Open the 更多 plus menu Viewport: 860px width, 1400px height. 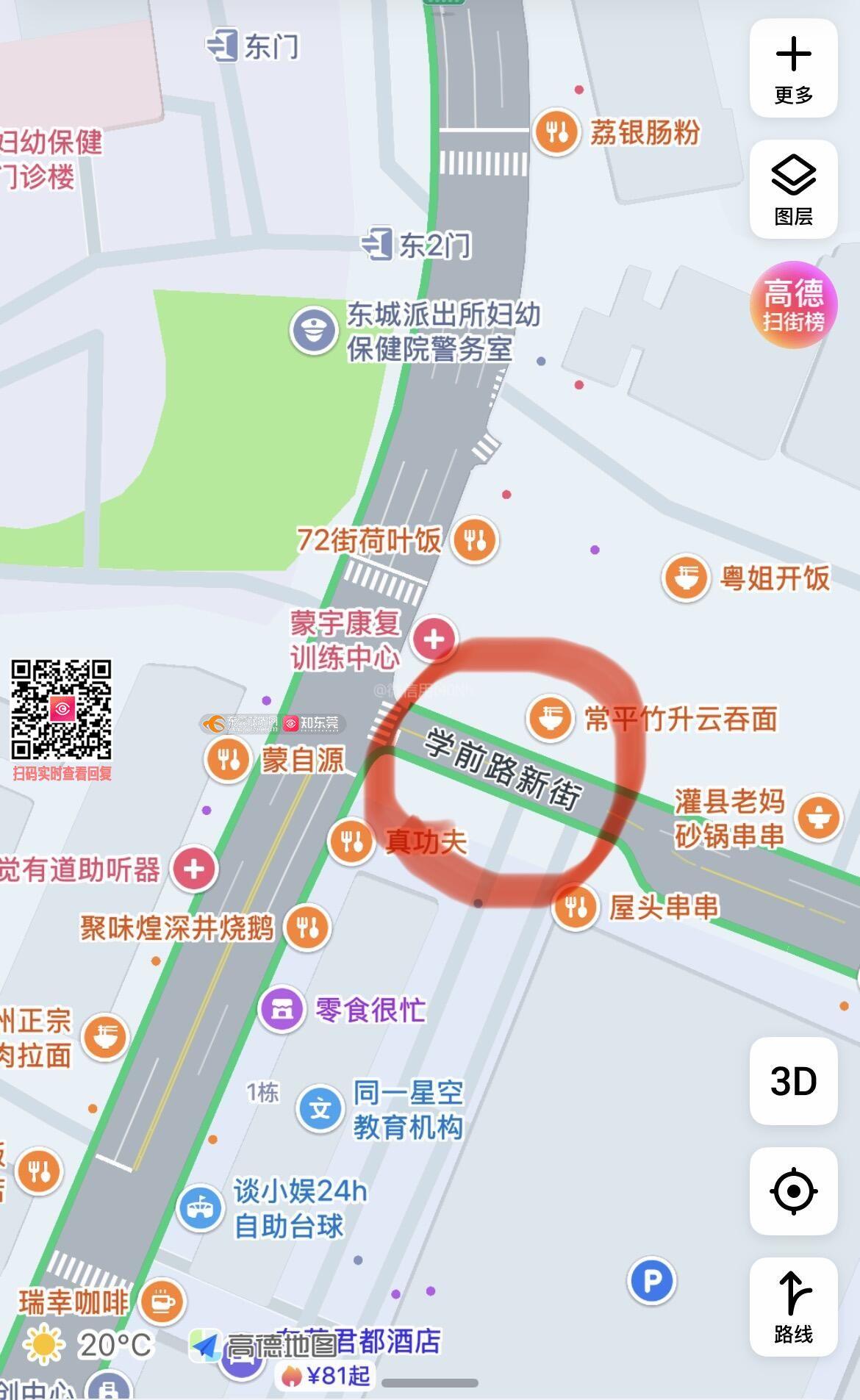(x=793, y=68)
